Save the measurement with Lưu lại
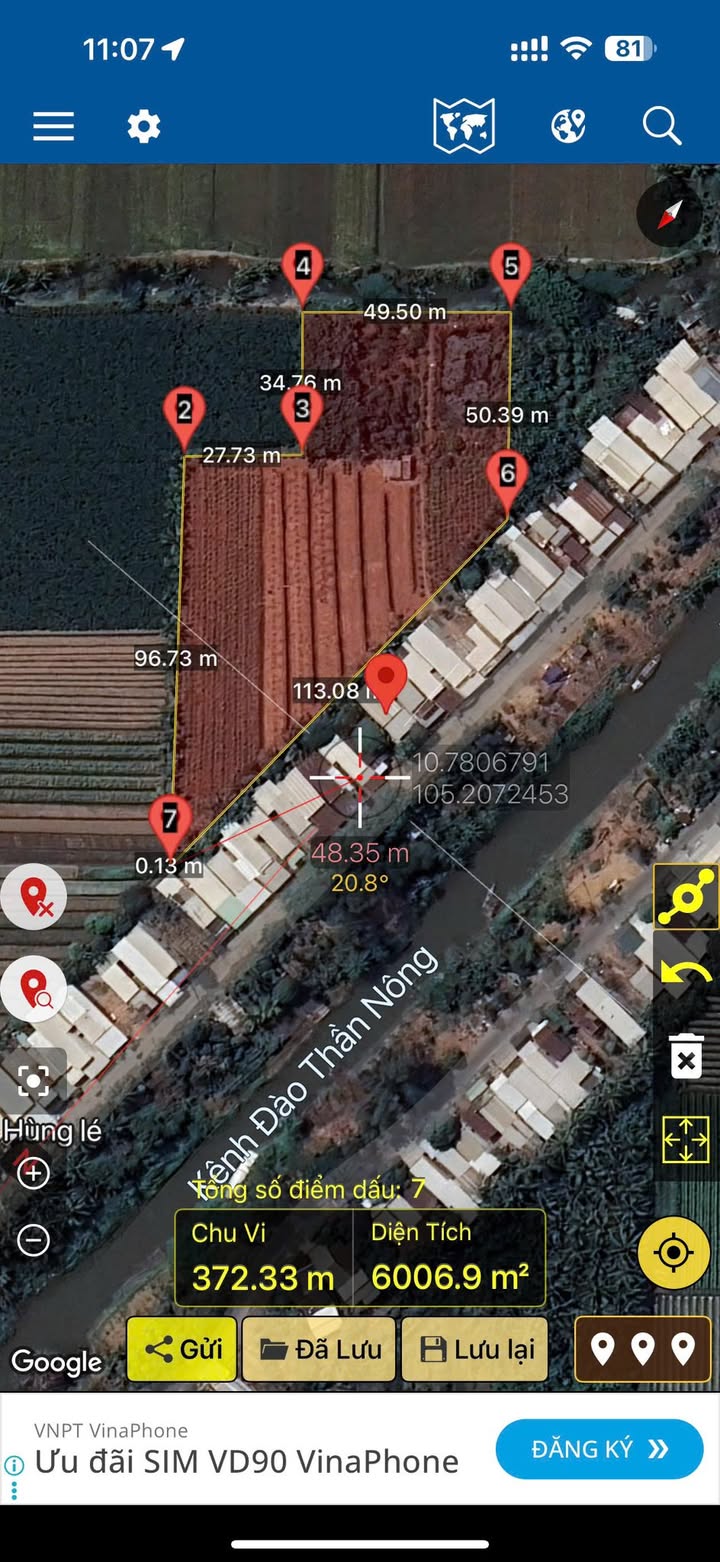Screen dimensions: 720x1562 (476, 1349)
